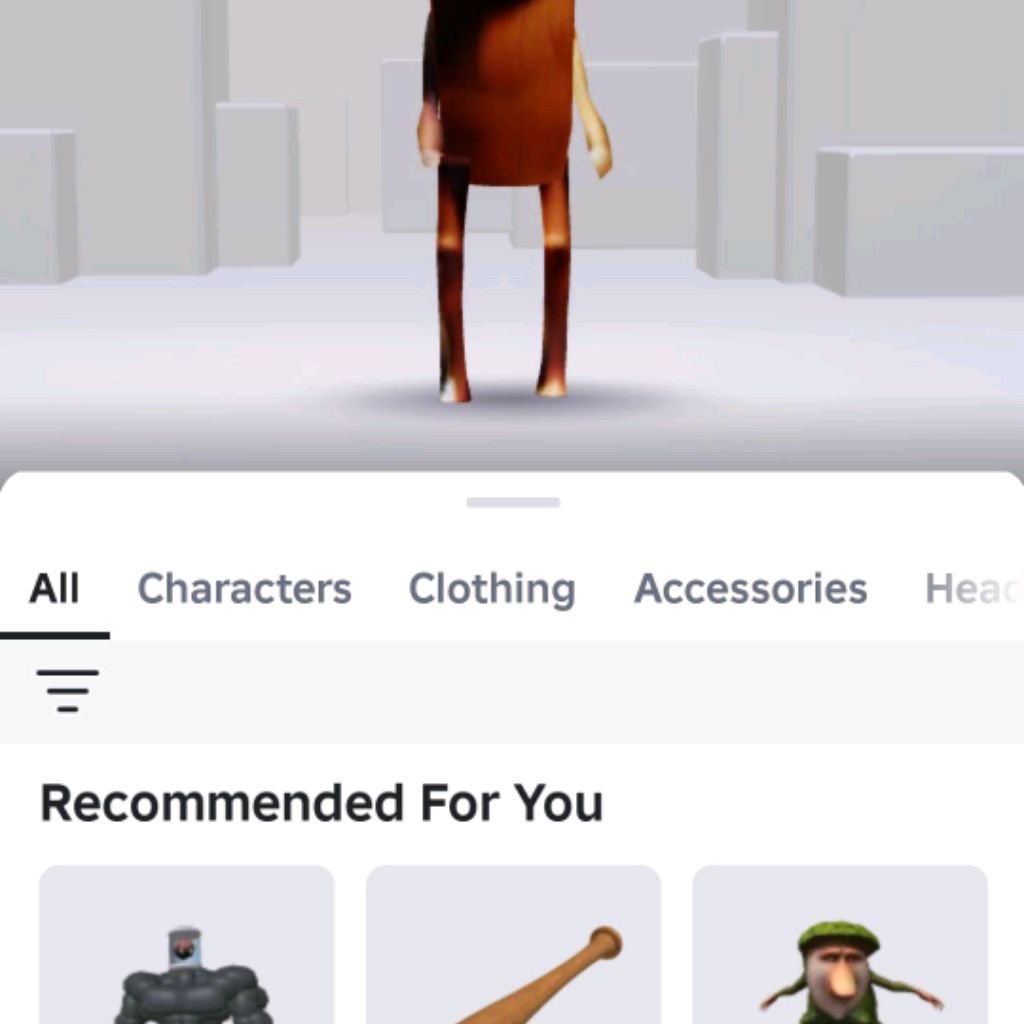Switch to the Characters tab
This screenshot has height=1024, width=1024.
tap(244, 589)
